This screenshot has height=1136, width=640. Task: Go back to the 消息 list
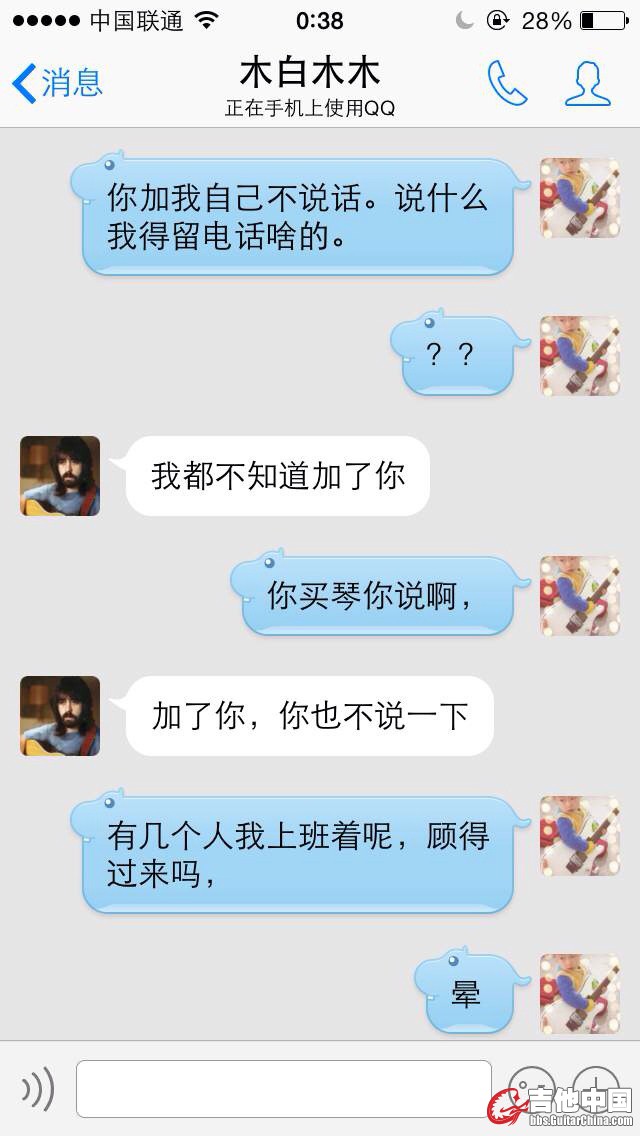pos(56,83)
